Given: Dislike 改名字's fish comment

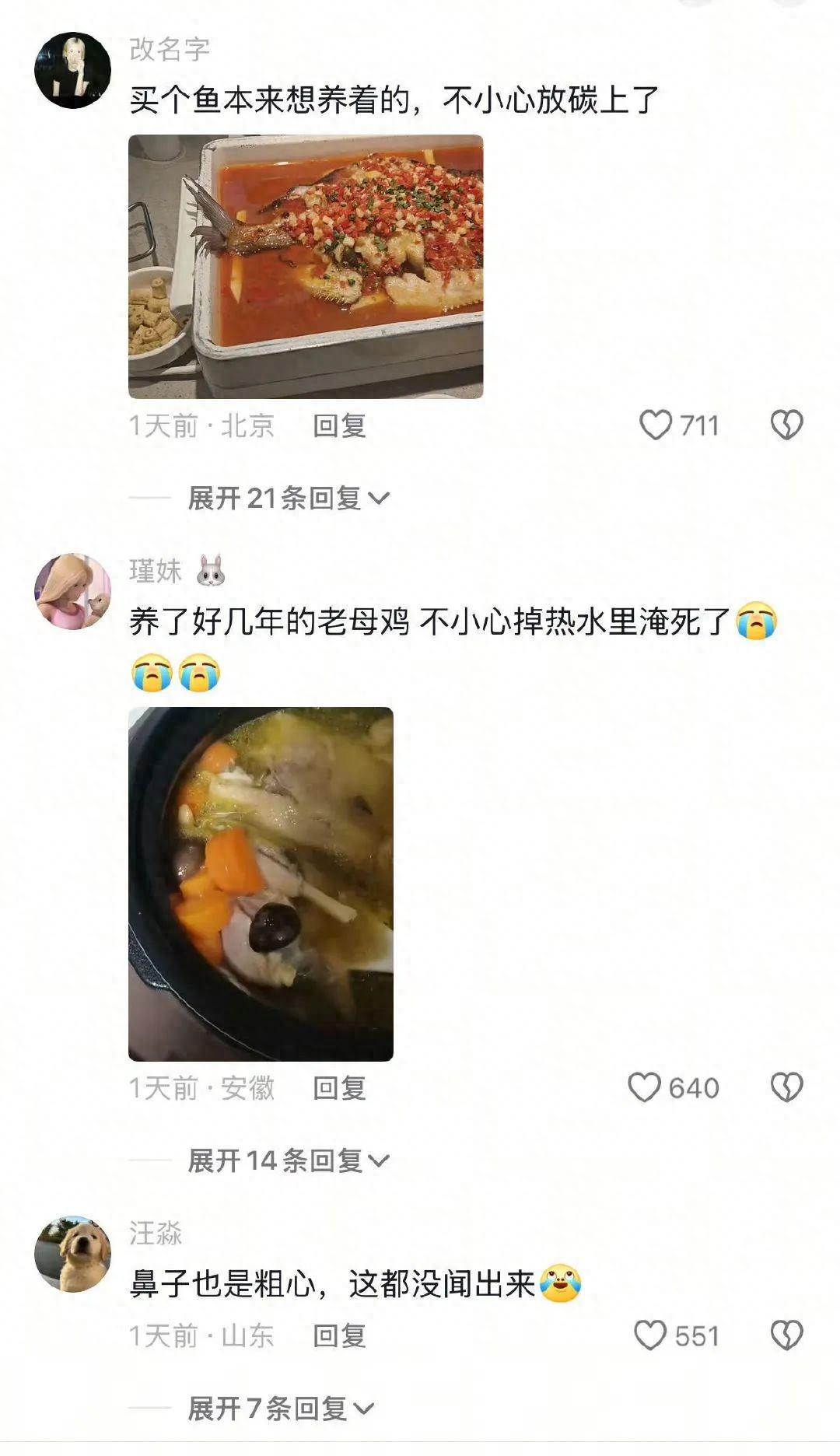Looking at the screenshot, I should pyautogui.click(x=786, y=425).
